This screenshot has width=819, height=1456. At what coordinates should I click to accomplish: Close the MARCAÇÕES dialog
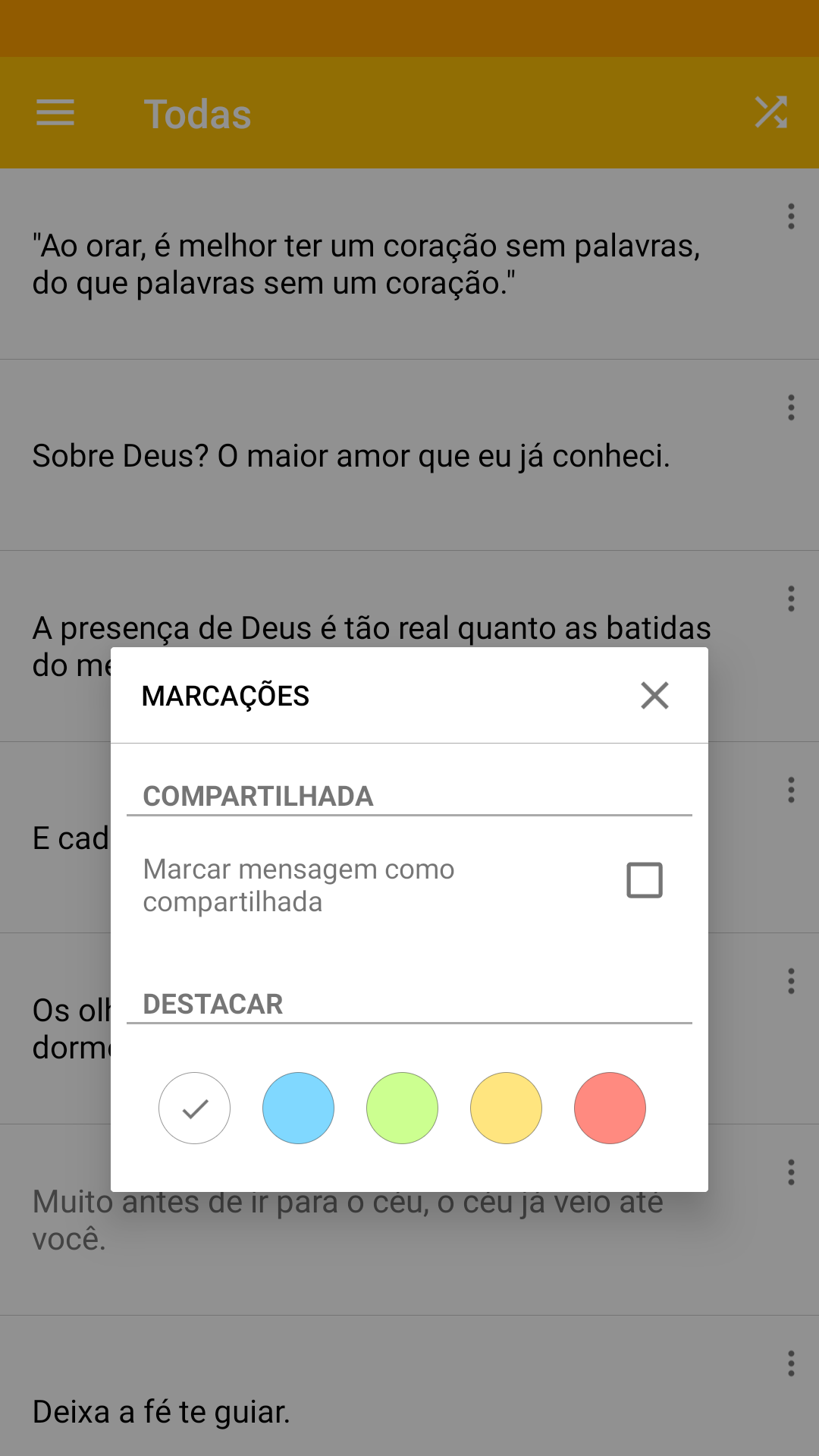[x=654, y=695]
